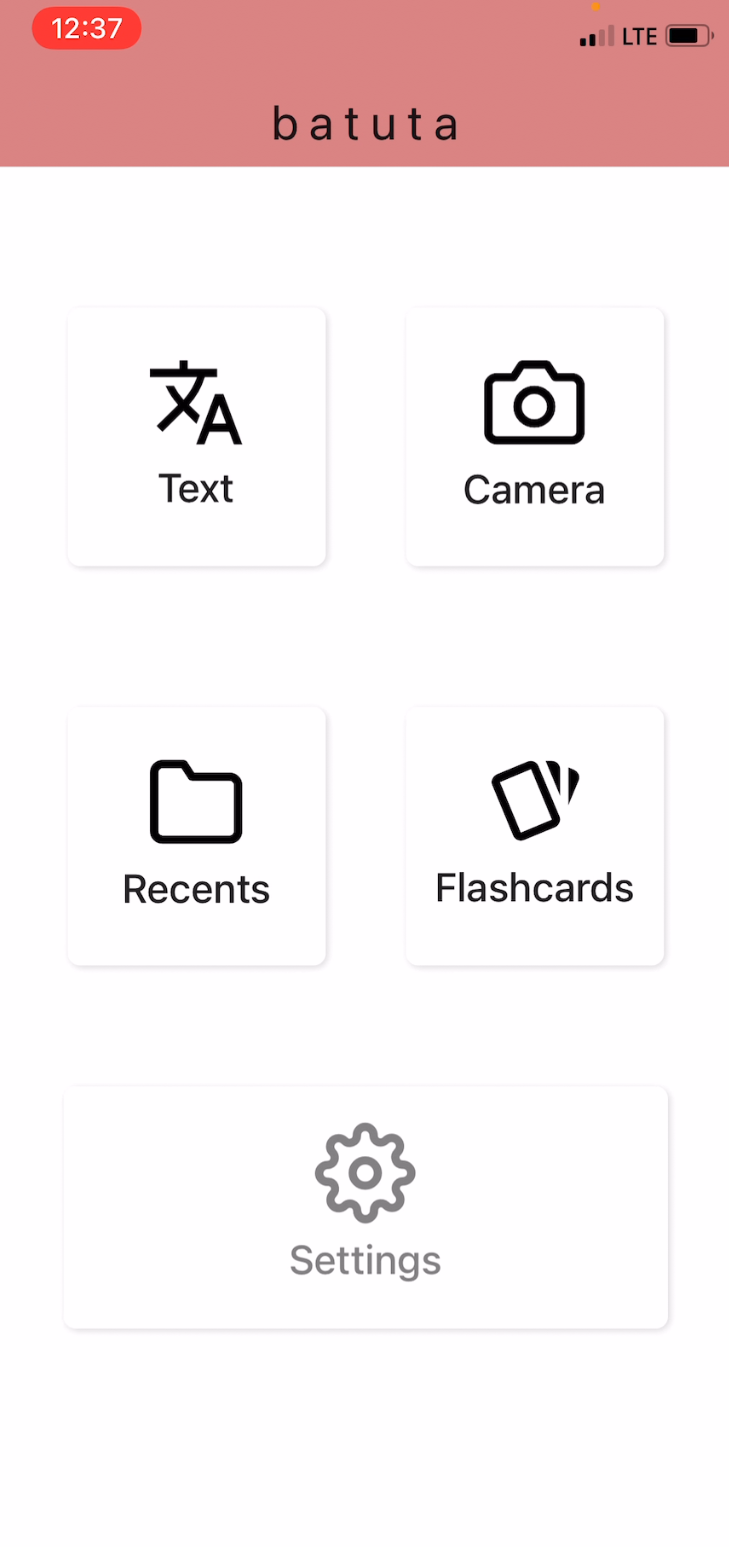
Task: Click the Recents text label
Action: click(x=196, y=889)
